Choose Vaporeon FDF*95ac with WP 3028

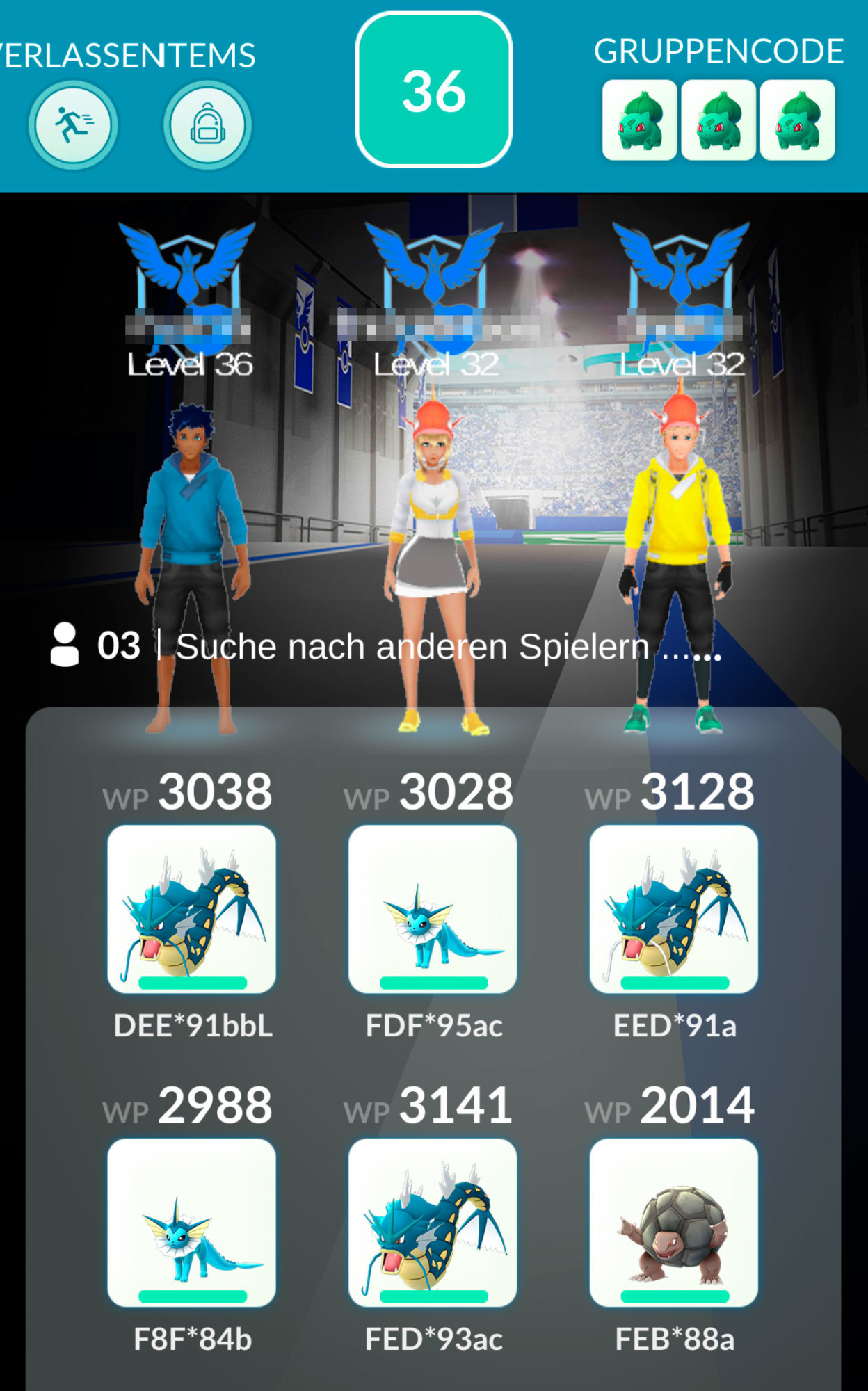[433, 909]
